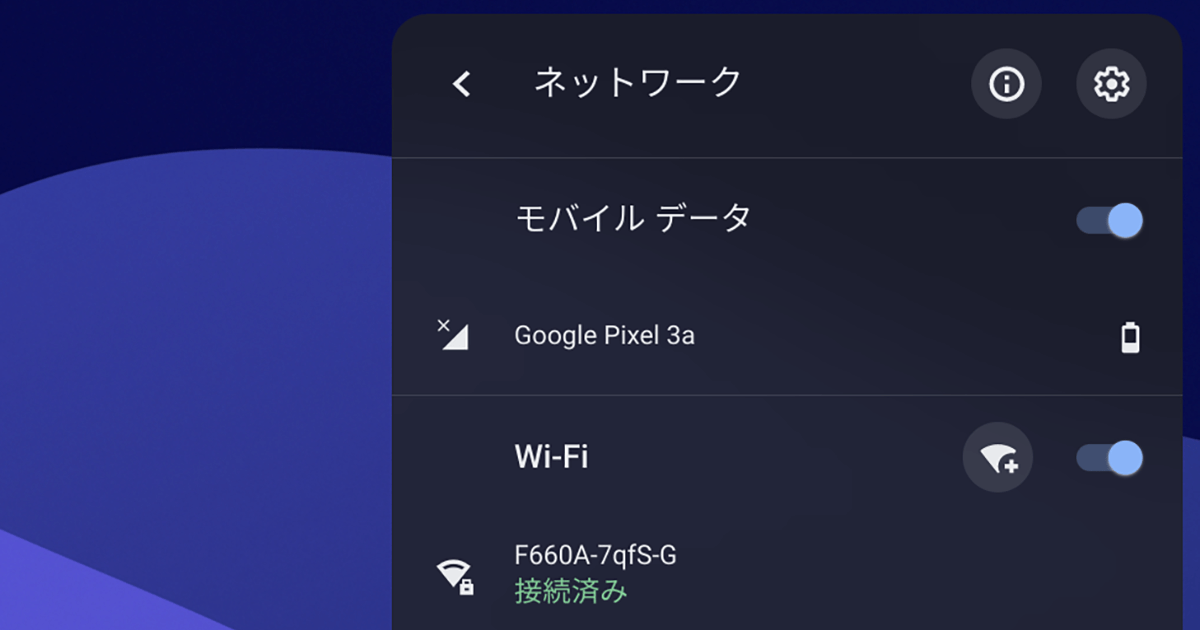
Task: Tap the add Wi-Fi network icon
Action: (x=998, y=458)
